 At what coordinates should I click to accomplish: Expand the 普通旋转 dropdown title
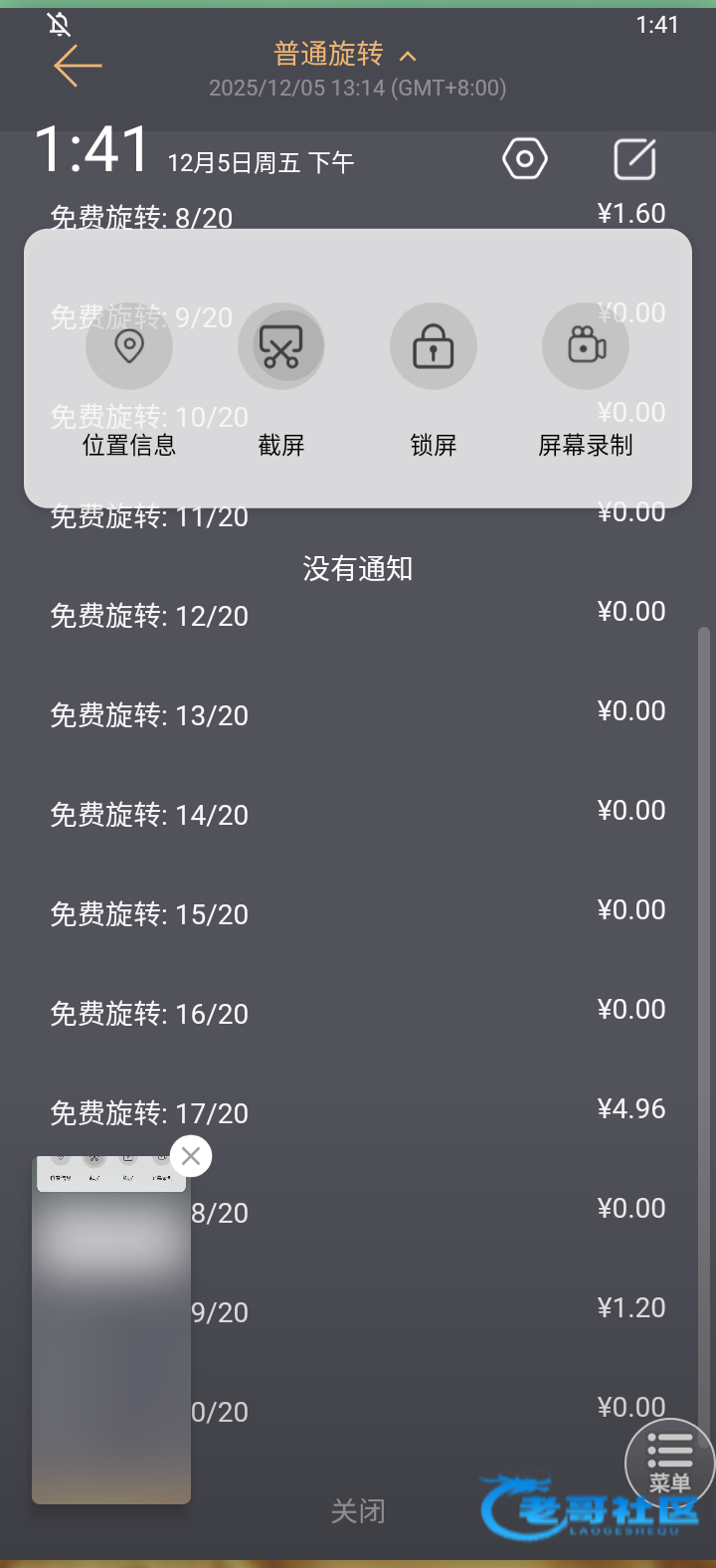(x=344, y=54)
